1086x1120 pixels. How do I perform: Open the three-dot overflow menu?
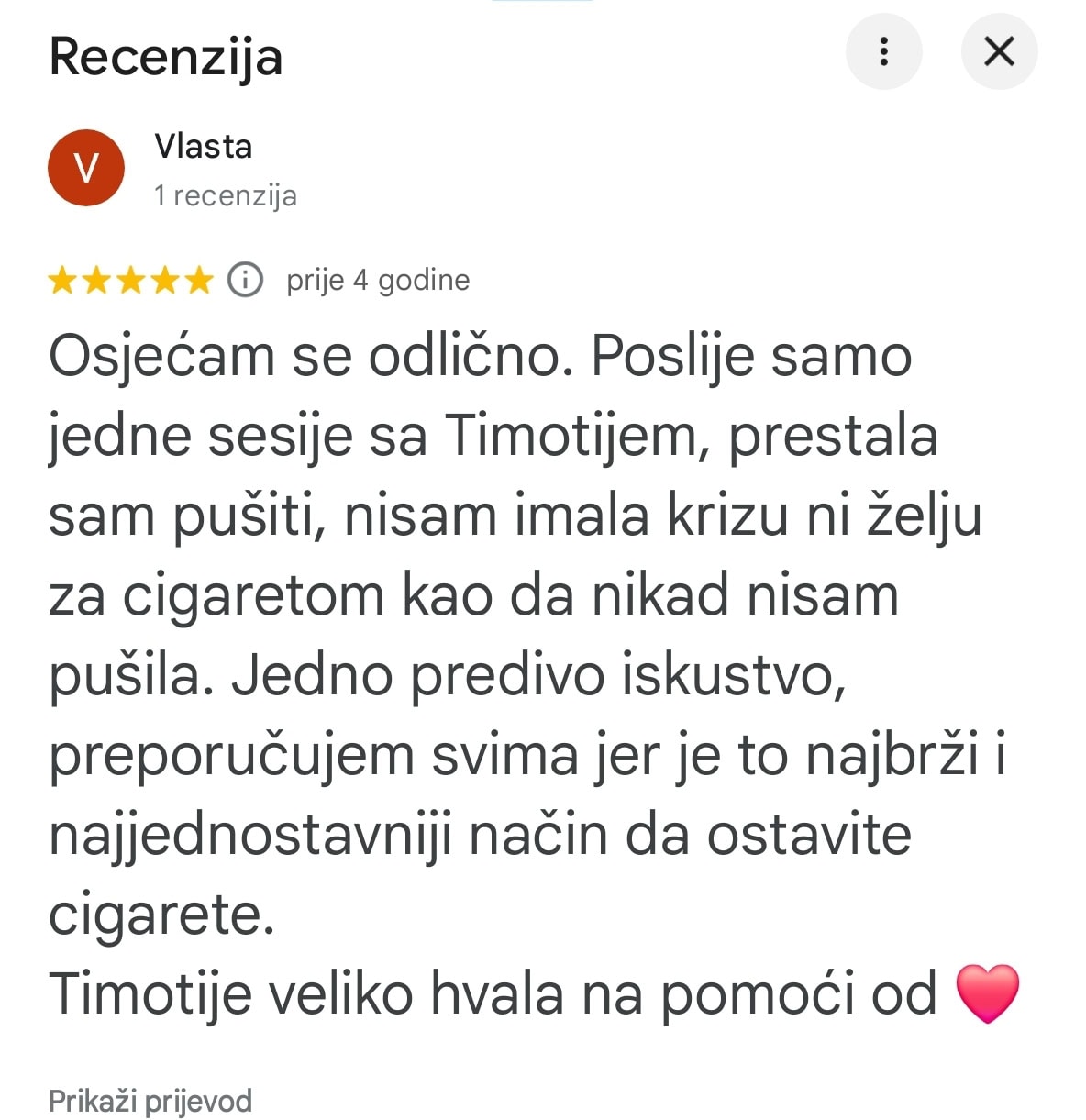coord(883,52)
